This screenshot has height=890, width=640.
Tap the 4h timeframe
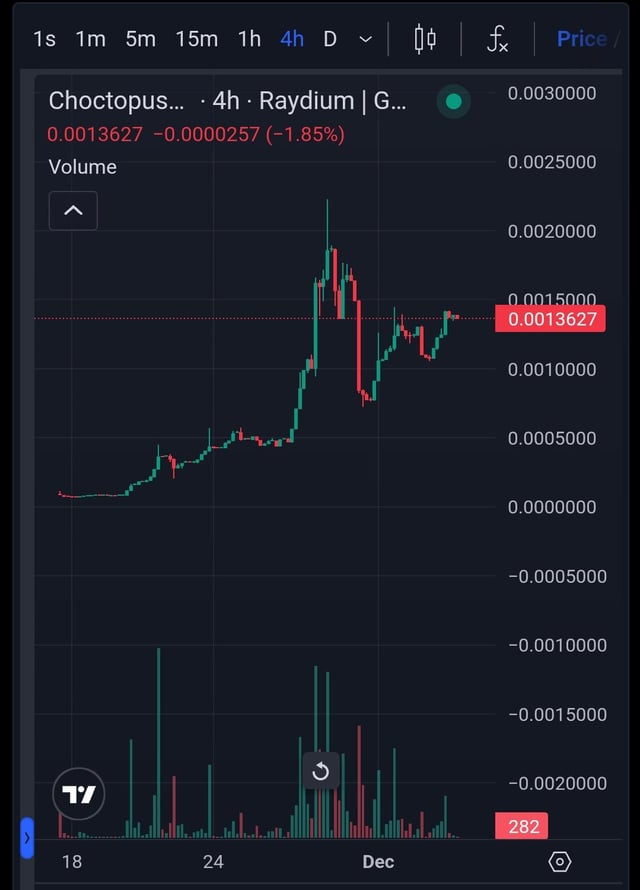coord(292,39)
